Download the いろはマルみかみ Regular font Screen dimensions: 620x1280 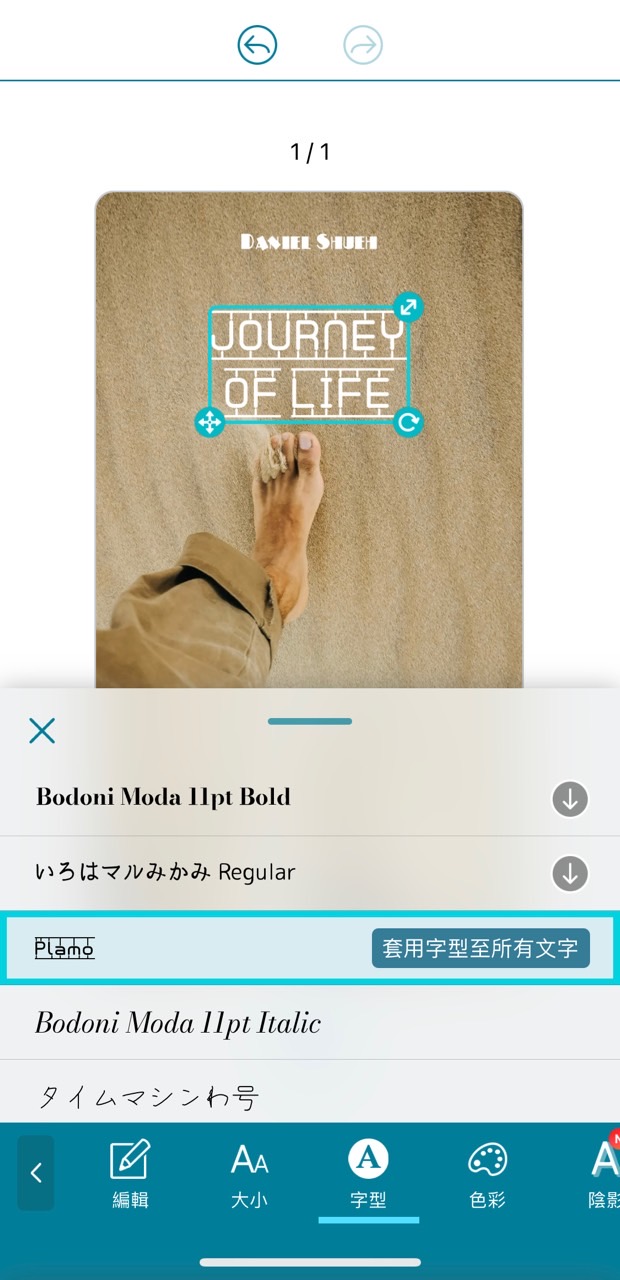point(570,874)
